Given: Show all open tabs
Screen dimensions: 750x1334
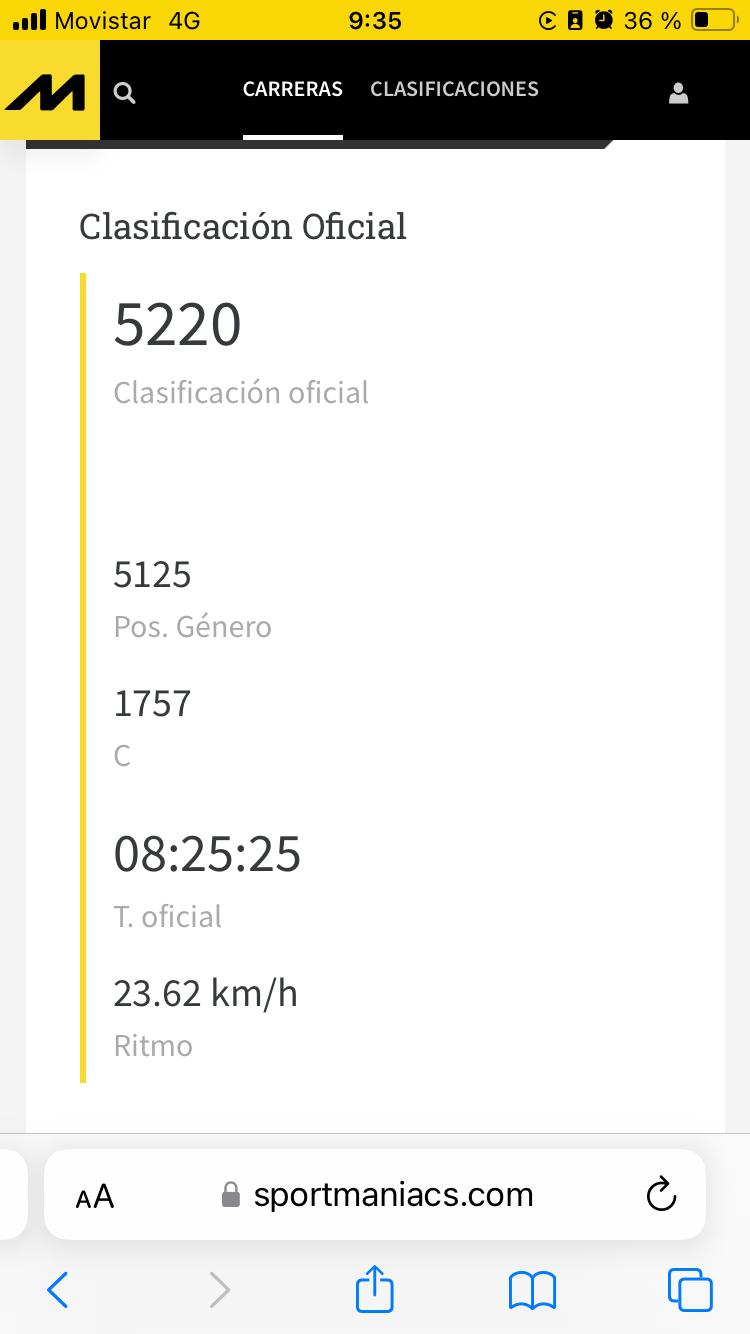Looking at the screenshot, I should tap(690, 1290).
